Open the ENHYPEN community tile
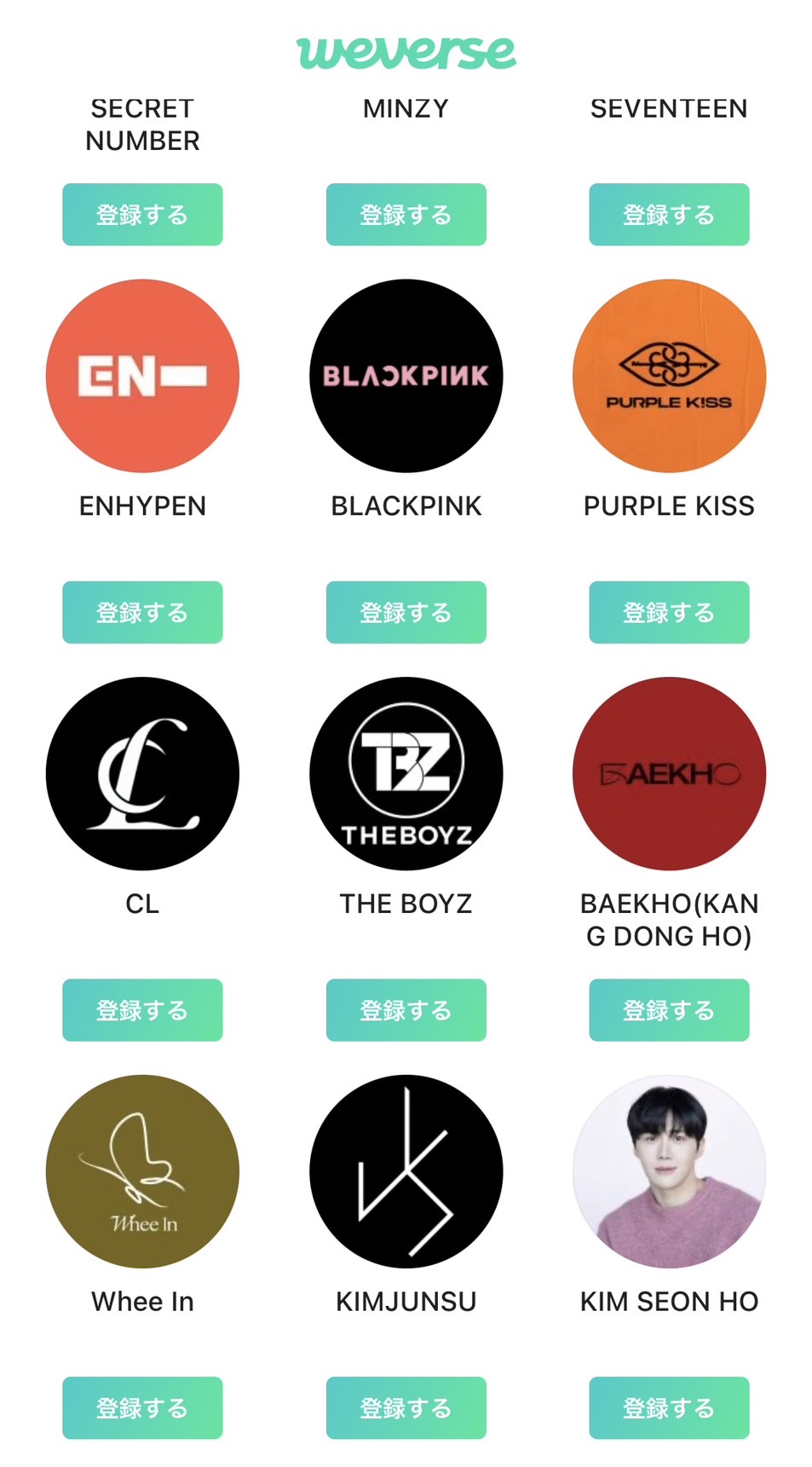Viewport: 812px width, 1467px height. tap(142, 376)
